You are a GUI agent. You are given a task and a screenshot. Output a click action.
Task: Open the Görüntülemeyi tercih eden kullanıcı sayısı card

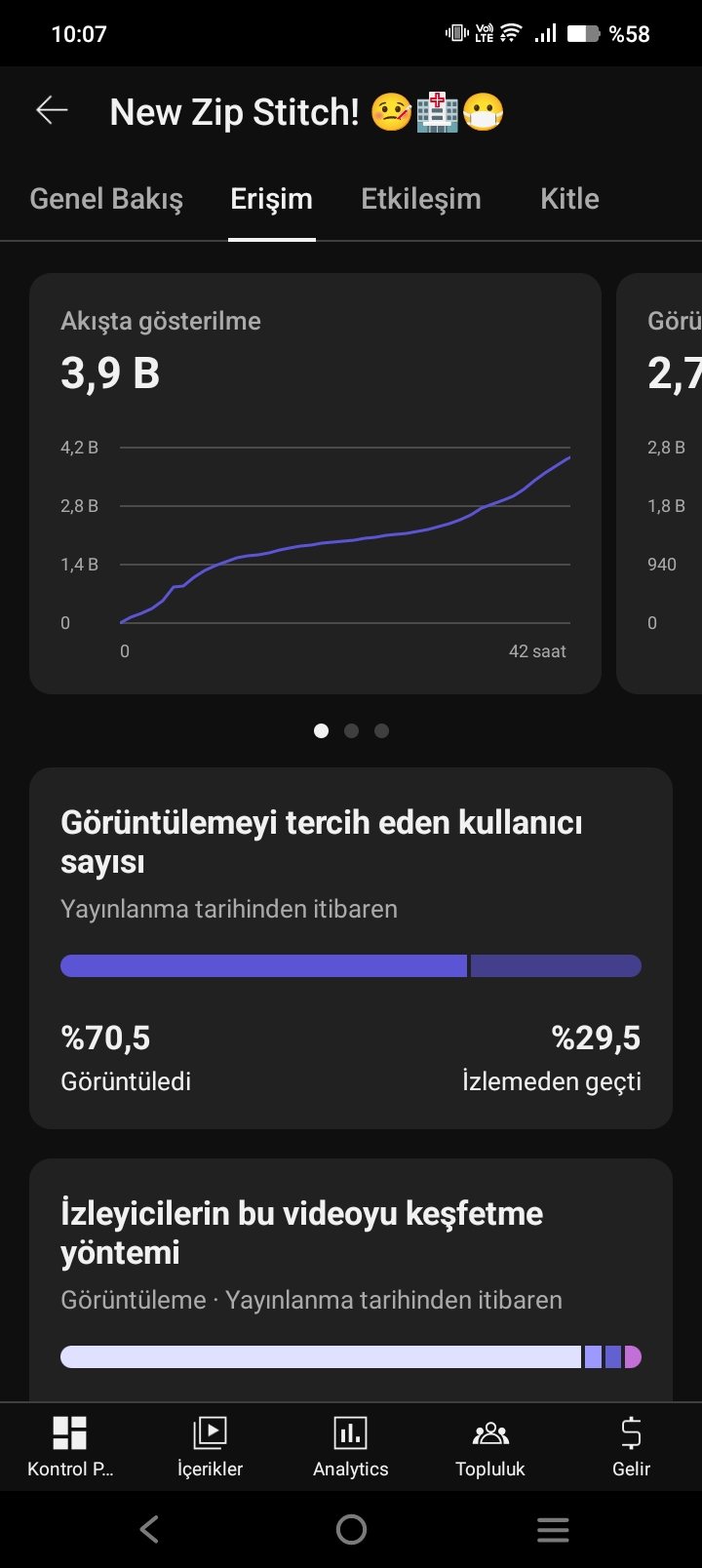(x=351, y=948)
